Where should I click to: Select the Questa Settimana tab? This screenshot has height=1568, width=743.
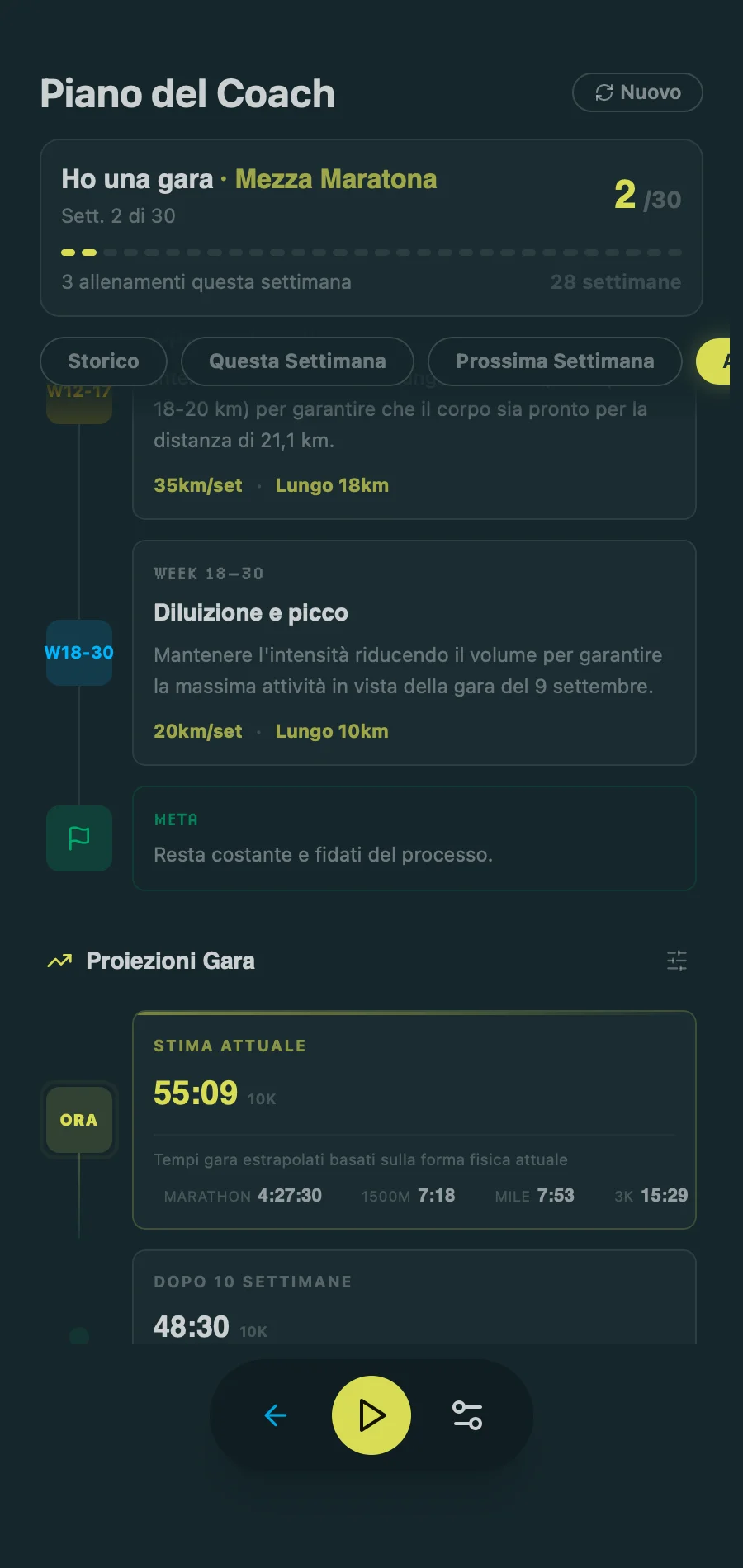pyautogui.click(x=297, y=361)
